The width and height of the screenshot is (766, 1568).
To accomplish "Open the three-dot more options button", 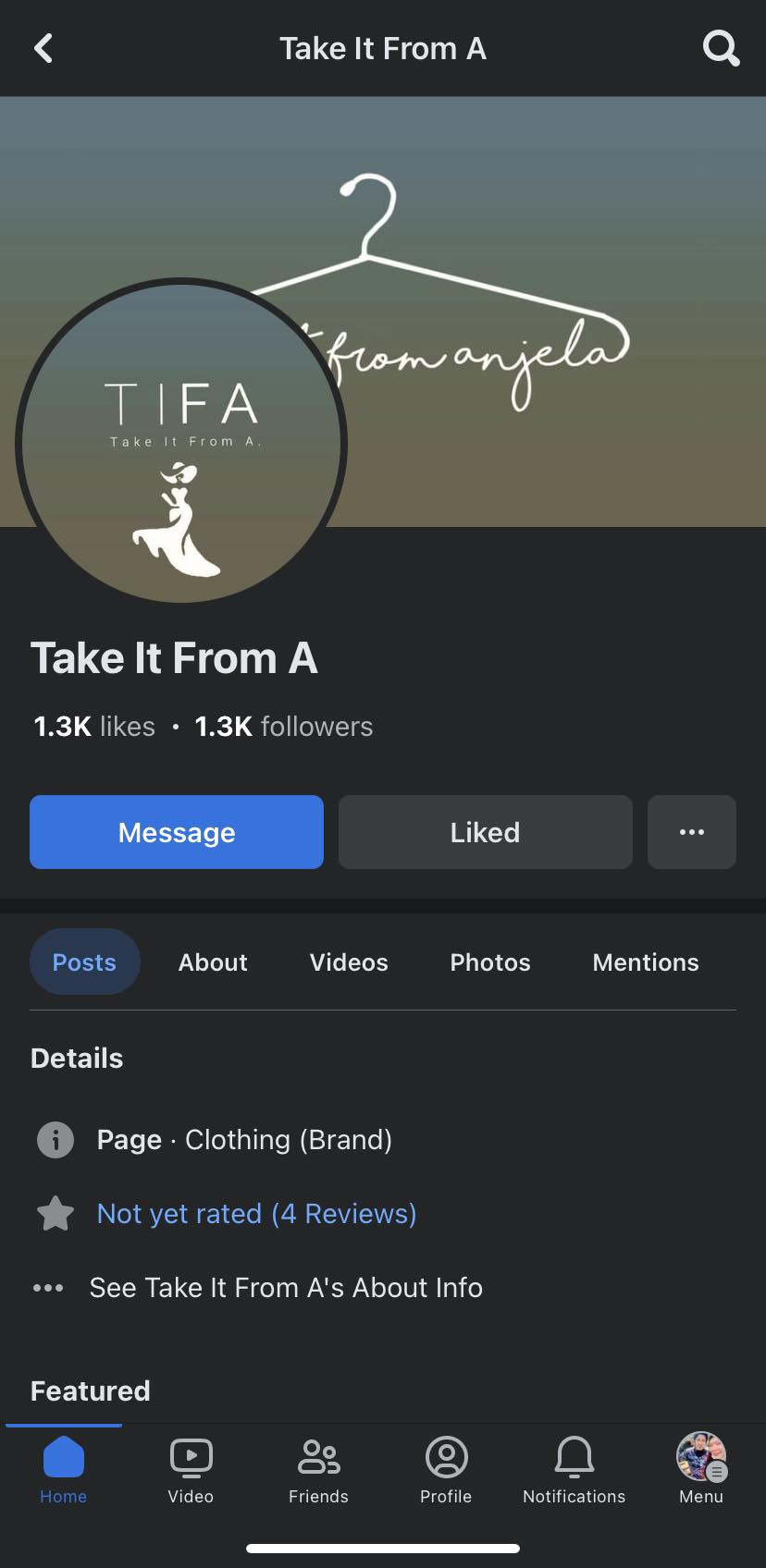I will coord(691,832).
